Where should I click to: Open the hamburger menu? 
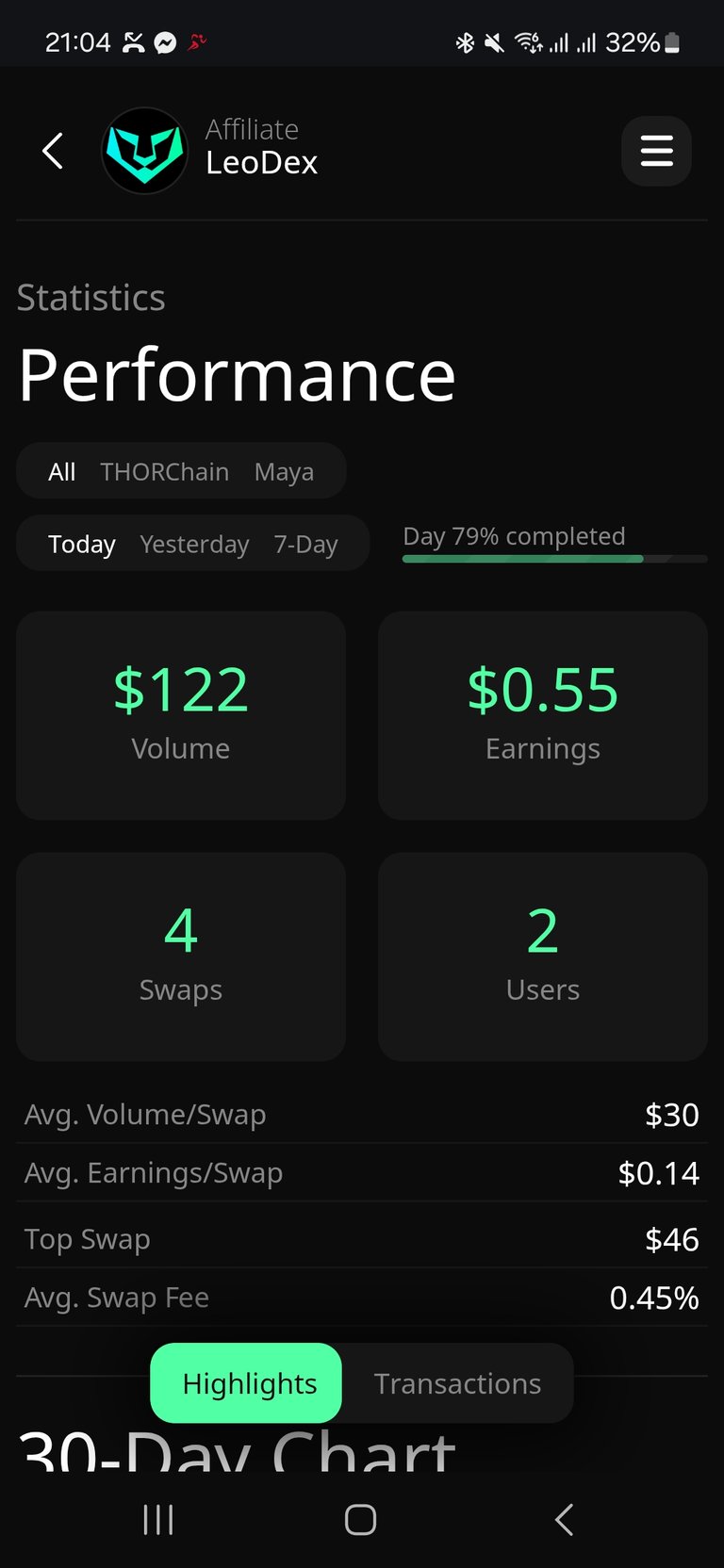point(656,151)
